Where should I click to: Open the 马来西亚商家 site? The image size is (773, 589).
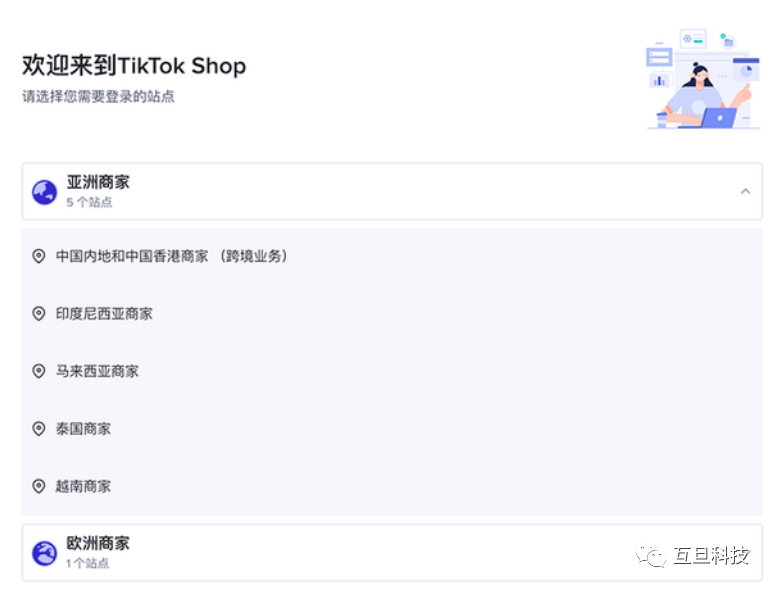[x=97, y=371]
